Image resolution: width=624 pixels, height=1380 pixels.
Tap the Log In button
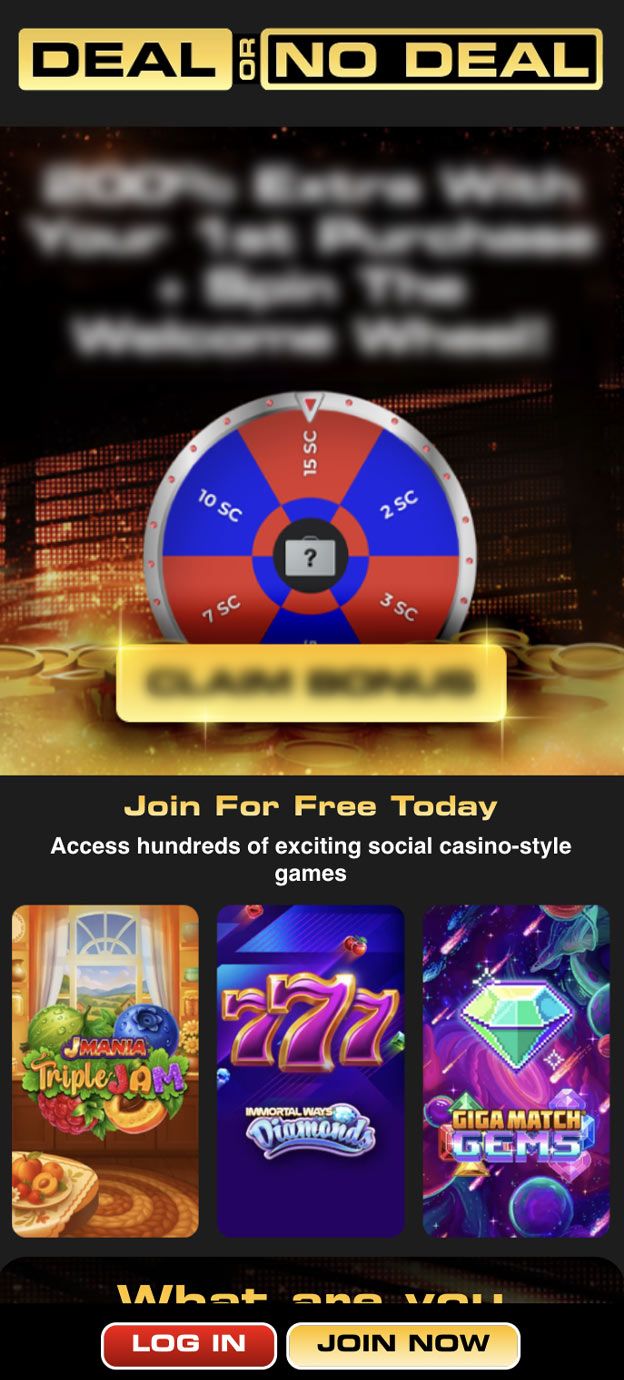189,1344
